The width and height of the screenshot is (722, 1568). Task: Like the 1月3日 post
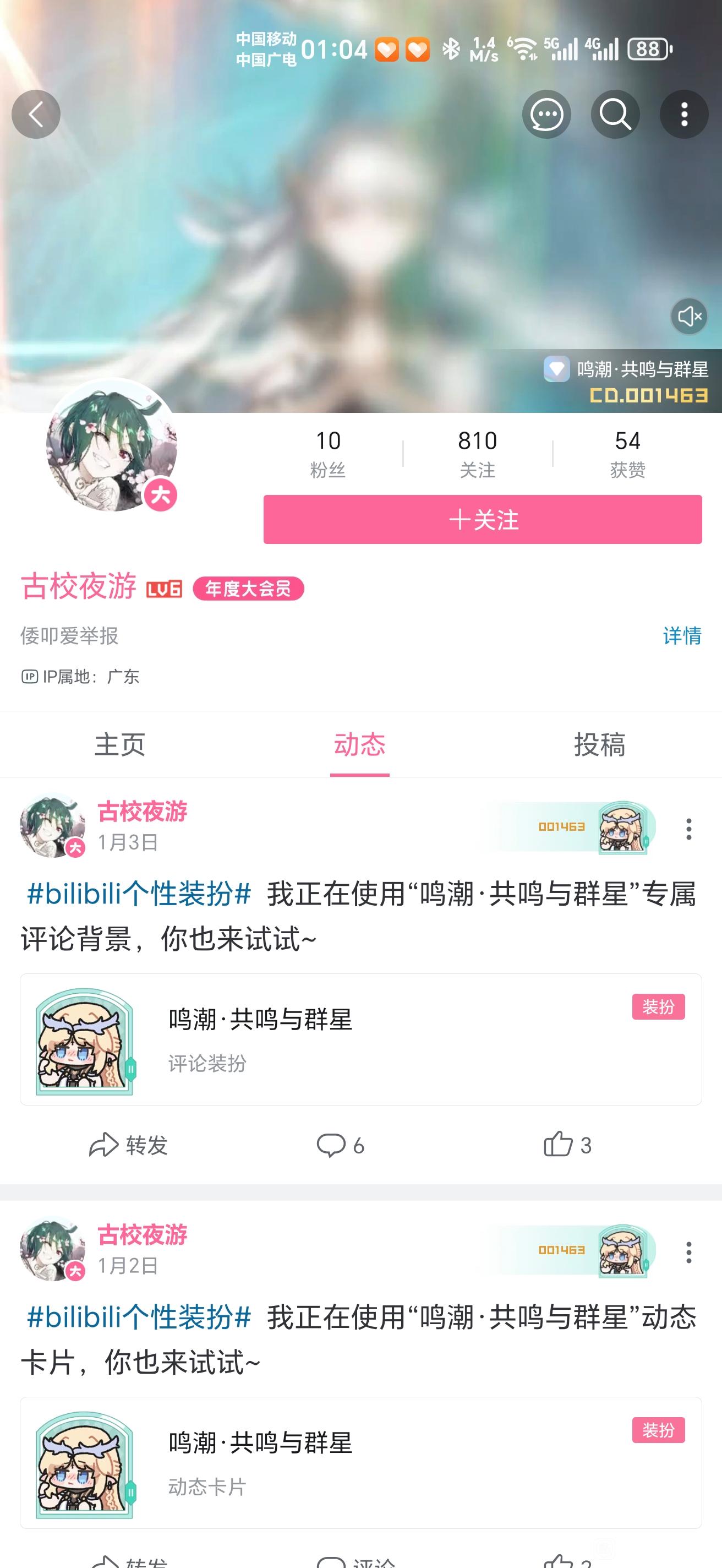(567, 1145)
